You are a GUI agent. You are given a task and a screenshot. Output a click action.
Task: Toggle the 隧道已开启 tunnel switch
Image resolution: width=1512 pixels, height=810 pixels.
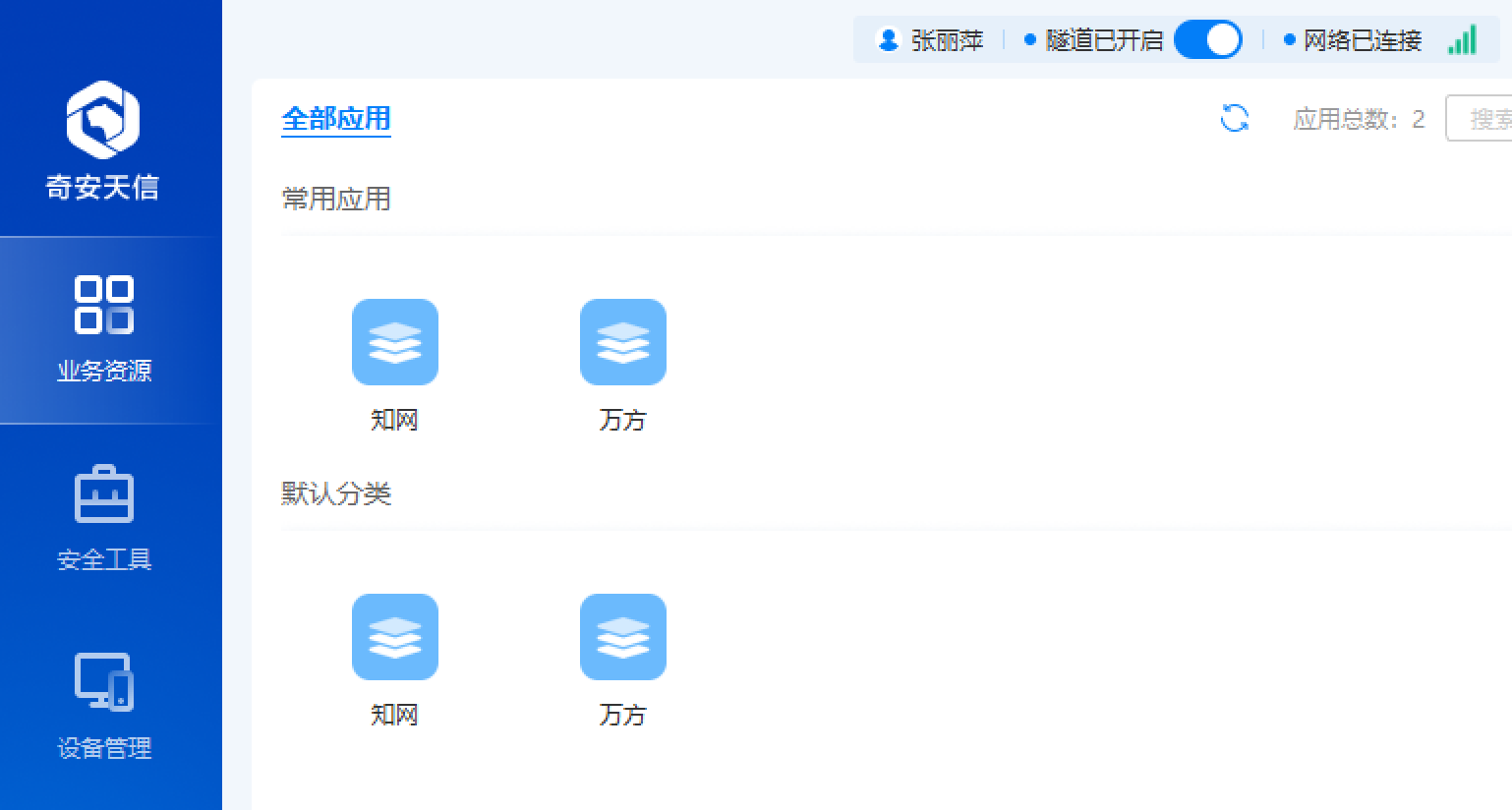(x=1207, y=40)
